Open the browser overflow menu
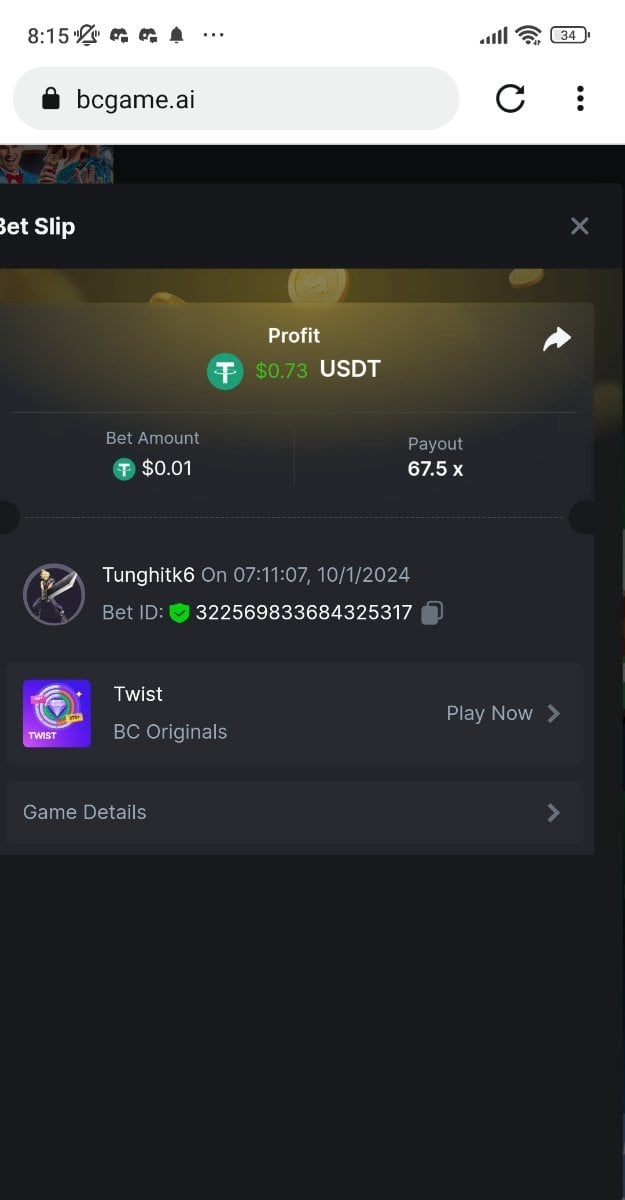Screen dimensions: 625x1200 coord(580,98)
